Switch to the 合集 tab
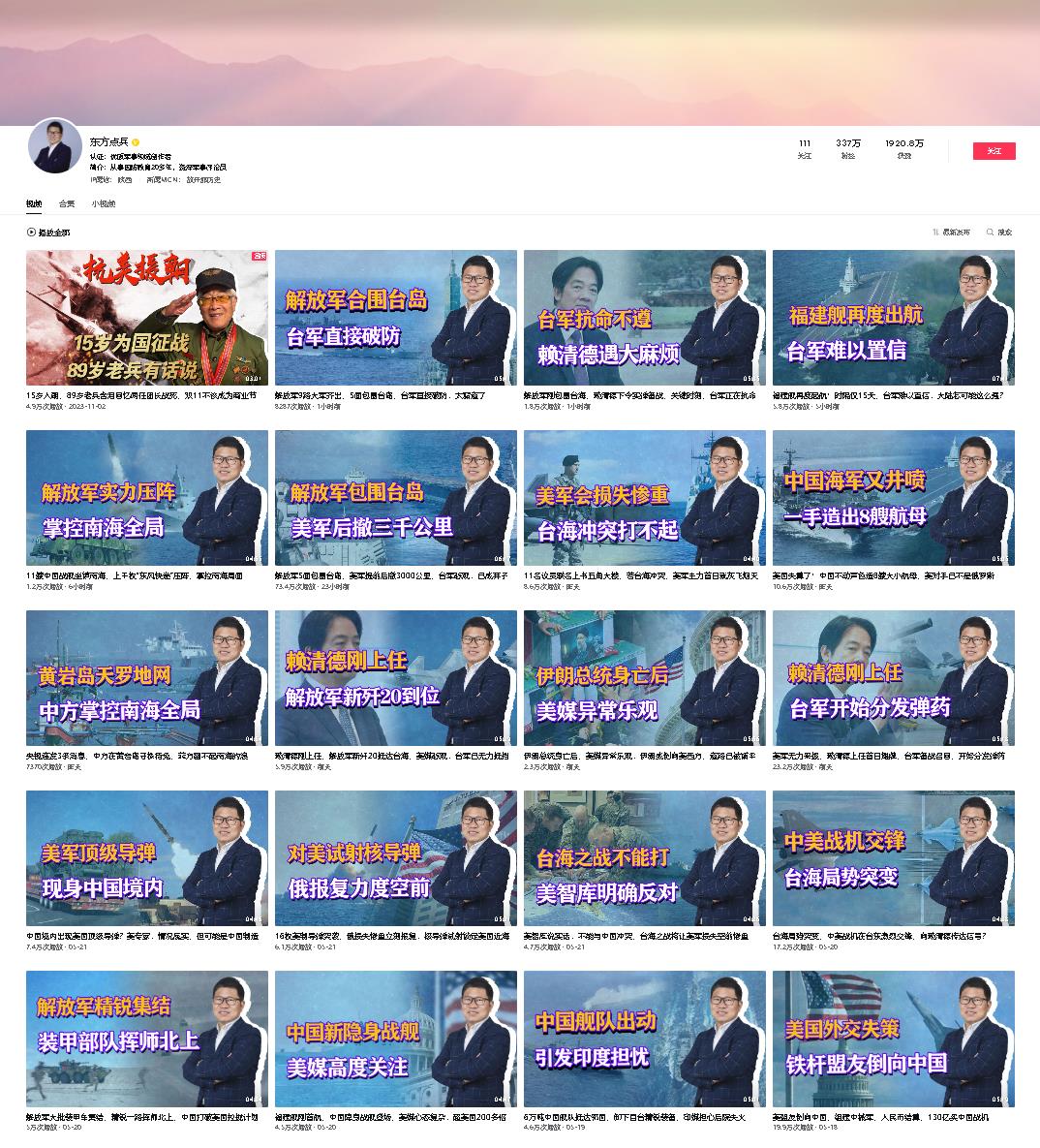This screenshot has width=1040, height=1148. (67, 204)
